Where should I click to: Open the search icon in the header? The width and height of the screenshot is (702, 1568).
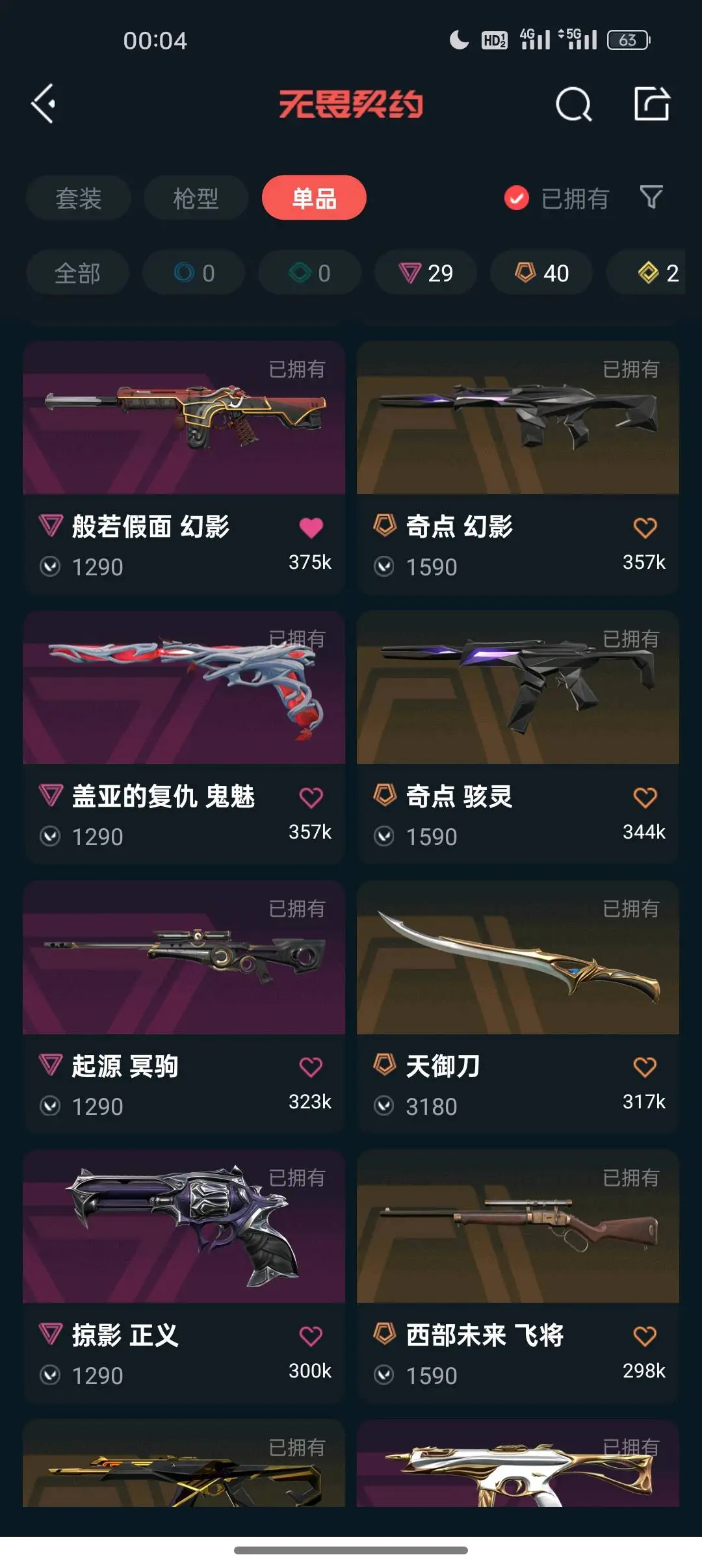click(573, 104)
